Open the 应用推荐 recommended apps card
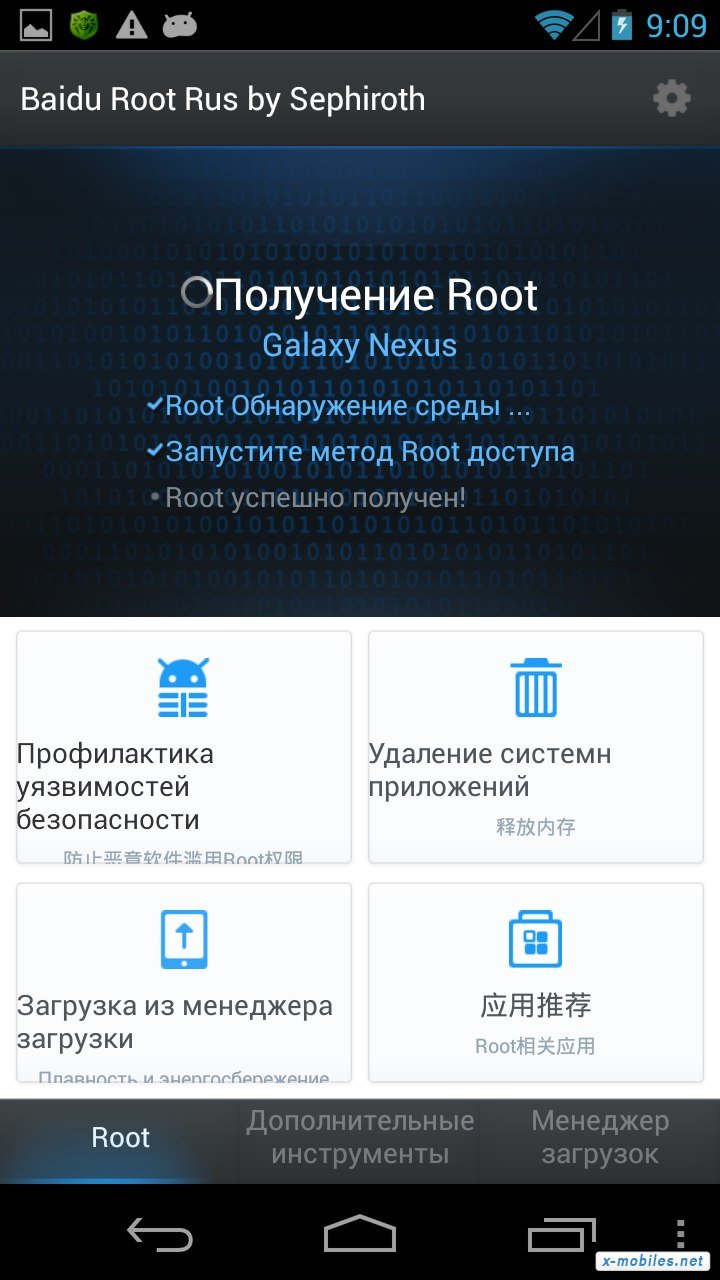 536,983
